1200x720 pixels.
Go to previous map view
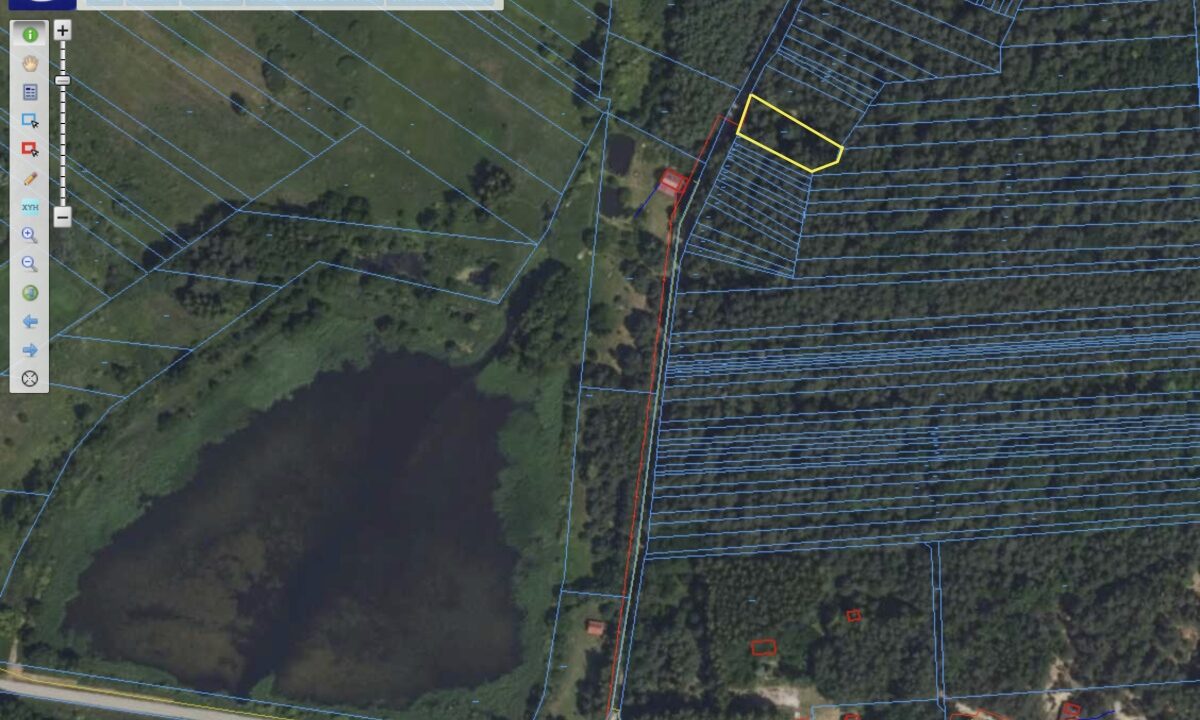pos(30,322)
